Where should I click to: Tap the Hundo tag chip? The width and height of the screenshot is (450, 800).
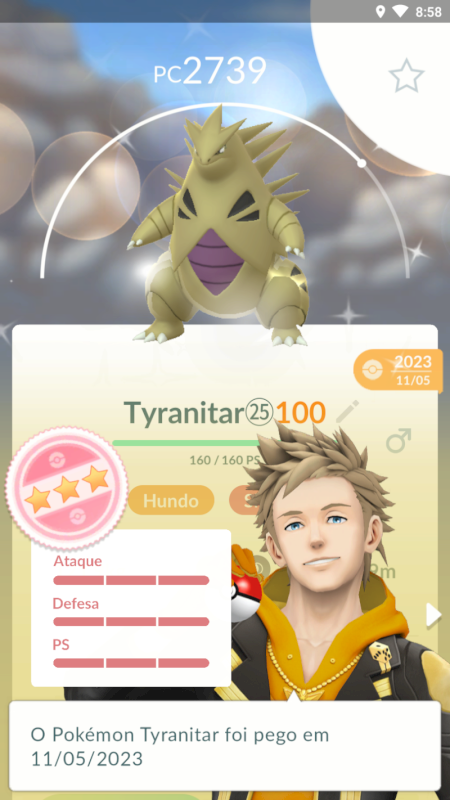tap(171, 501)
